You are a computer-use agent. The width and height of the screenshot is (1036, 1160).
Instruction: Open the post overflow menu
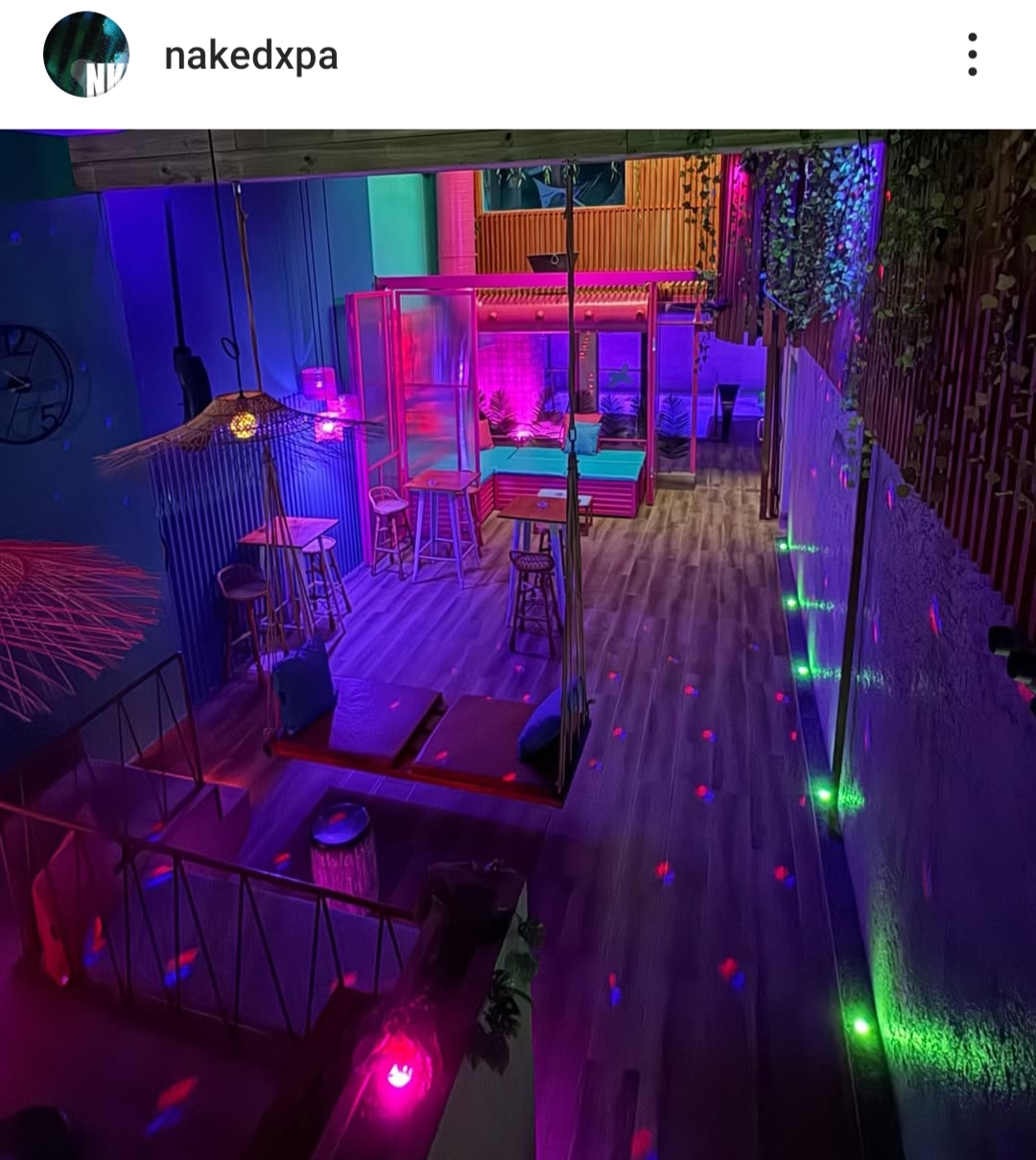pyautogui.click(x=972, y=55)
